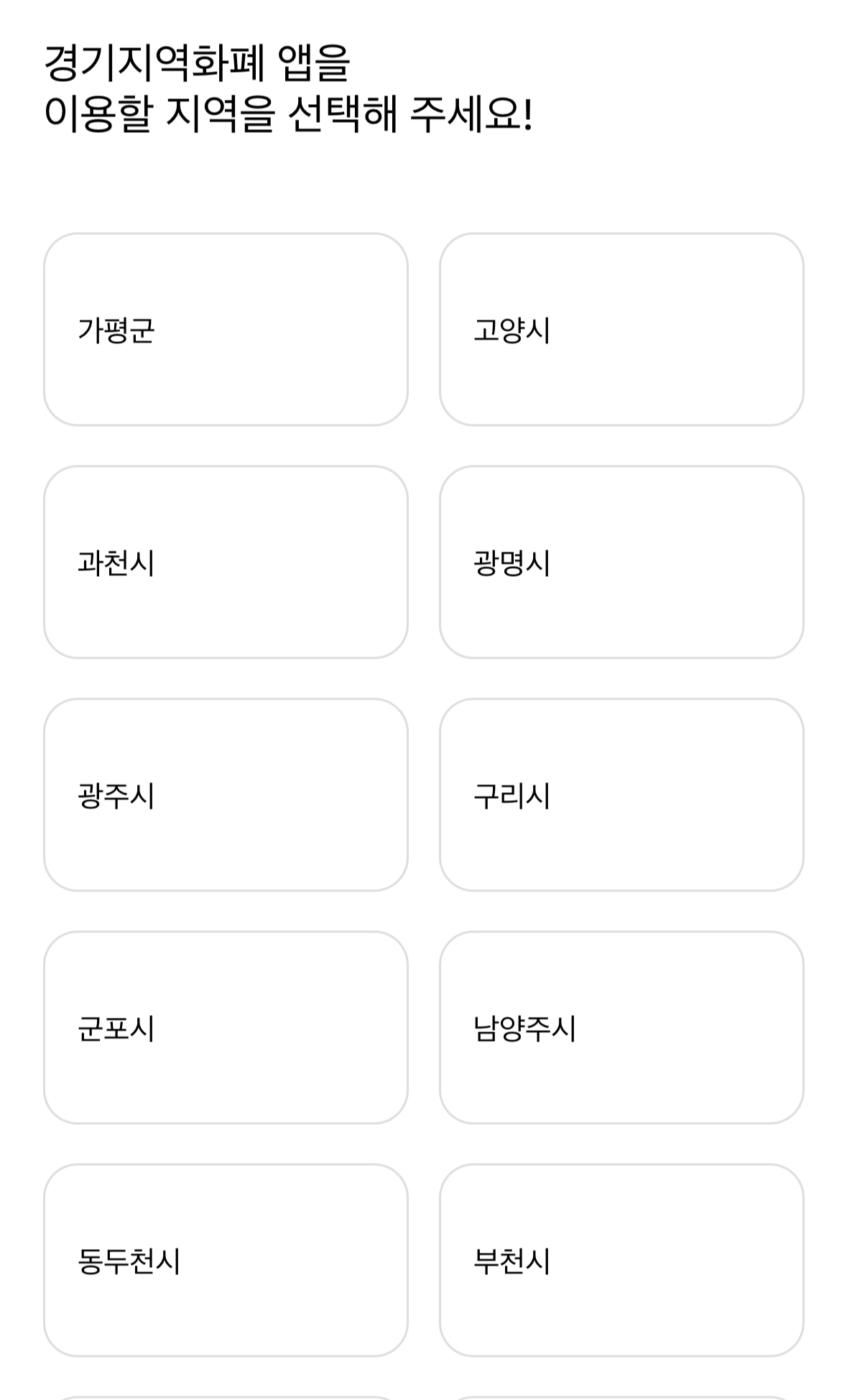This screenshot has width=847, height=1400.
Task: Choose 고양시 as your region
Action: (621, 329)
